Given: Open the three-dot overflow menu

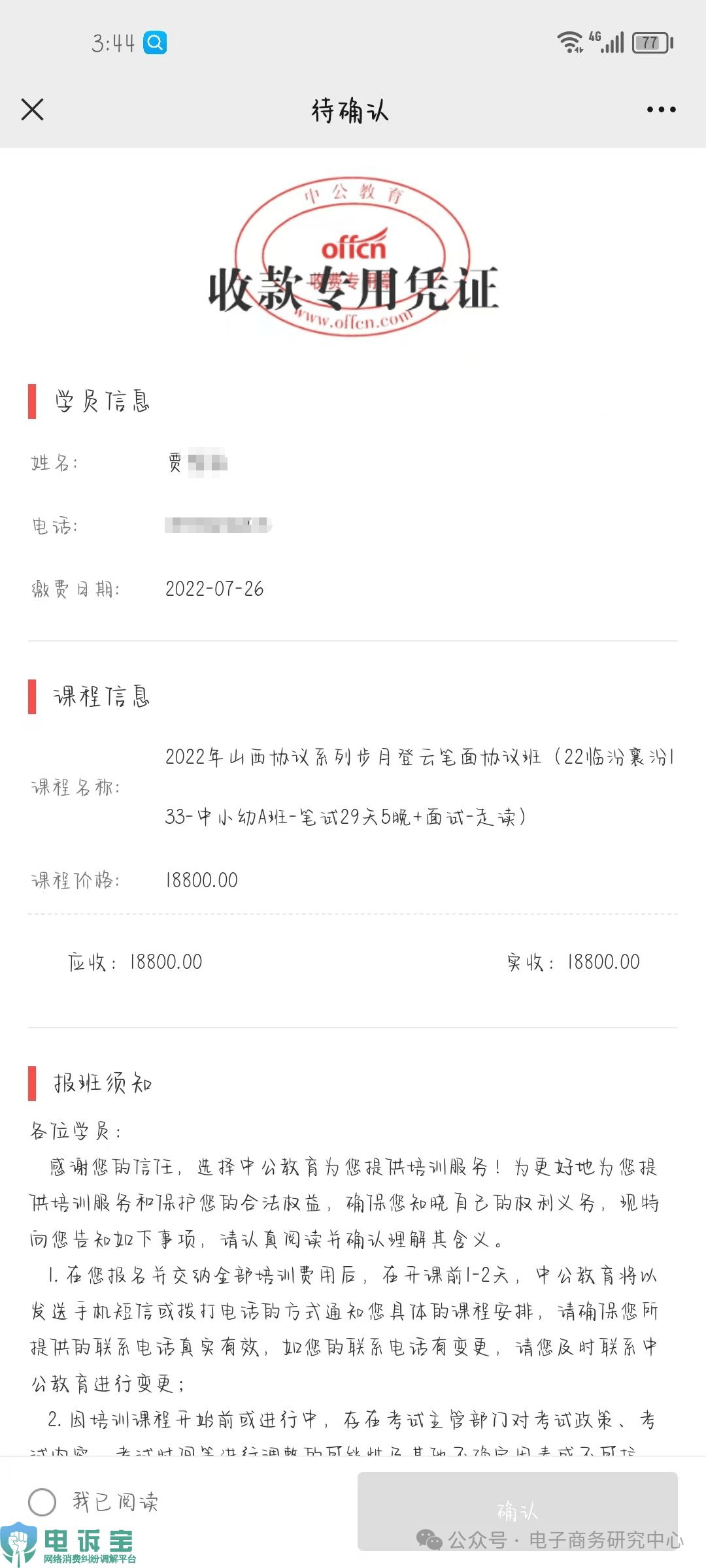Looking at the screenshot, I should [x=661, y=110].
